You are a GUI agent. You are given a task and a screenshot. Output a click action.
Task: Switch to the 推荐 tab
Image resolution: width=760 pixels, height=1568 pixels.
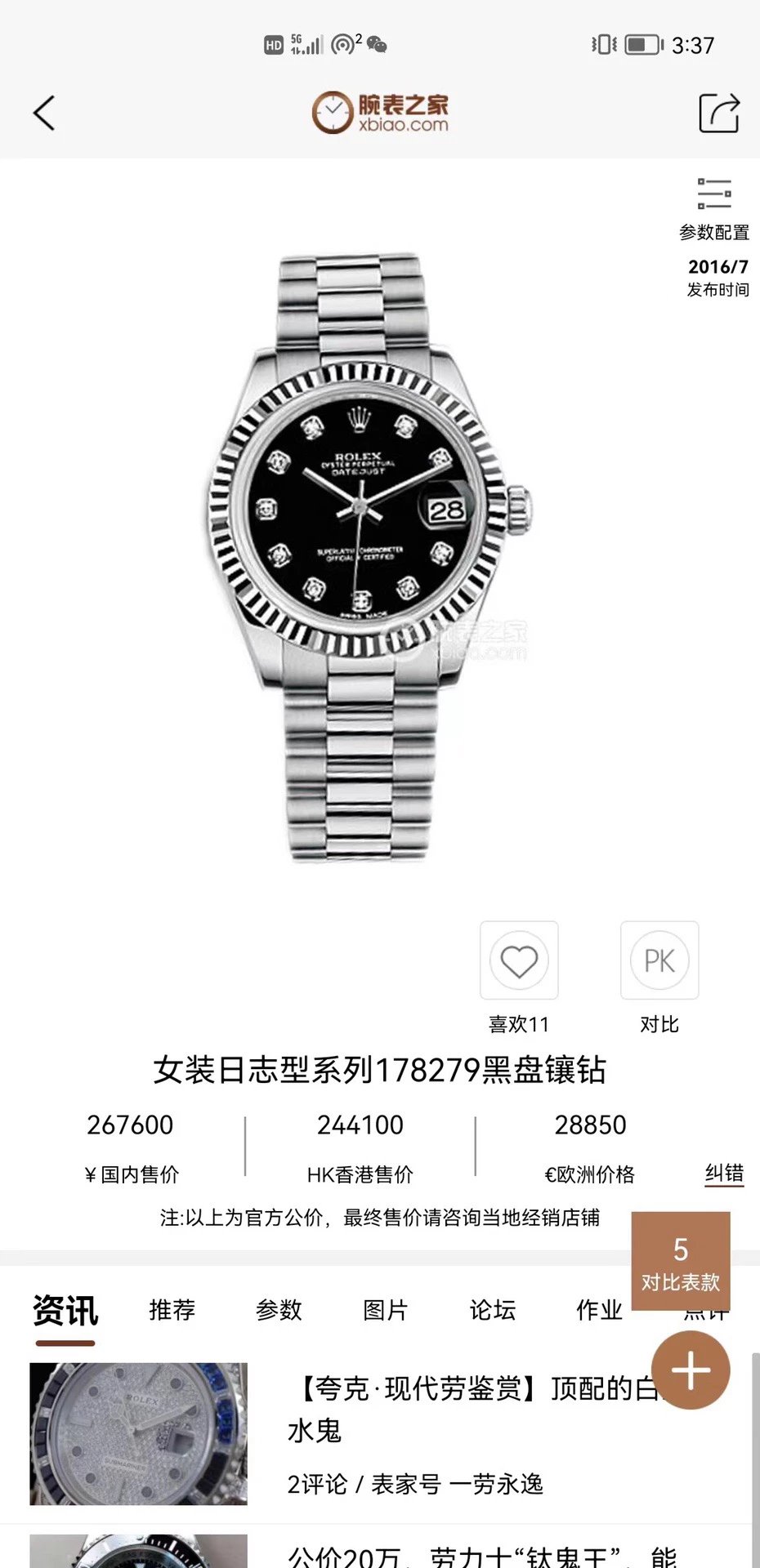(172, 1309)
